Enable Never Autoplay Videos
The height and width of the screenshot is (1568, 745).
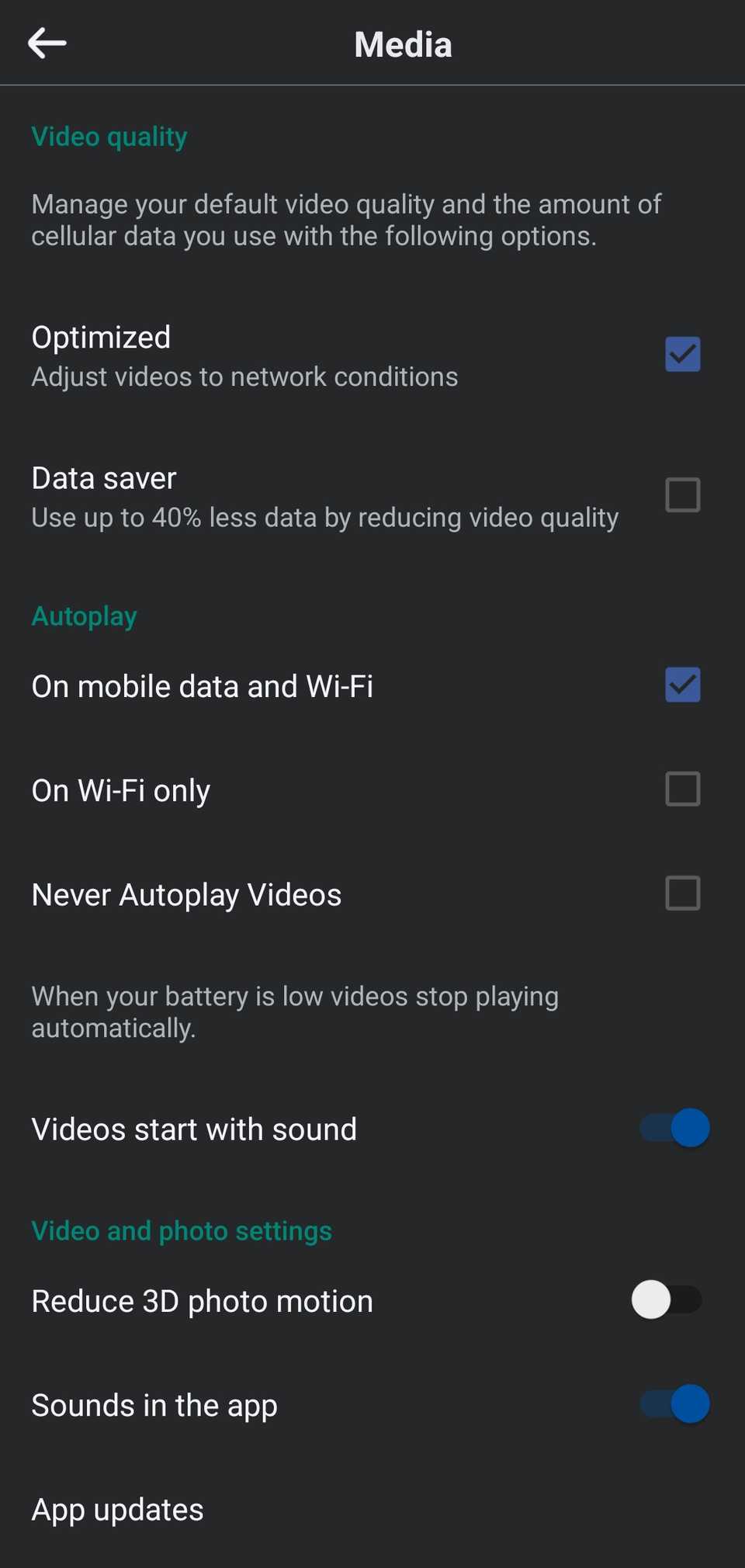681,893
